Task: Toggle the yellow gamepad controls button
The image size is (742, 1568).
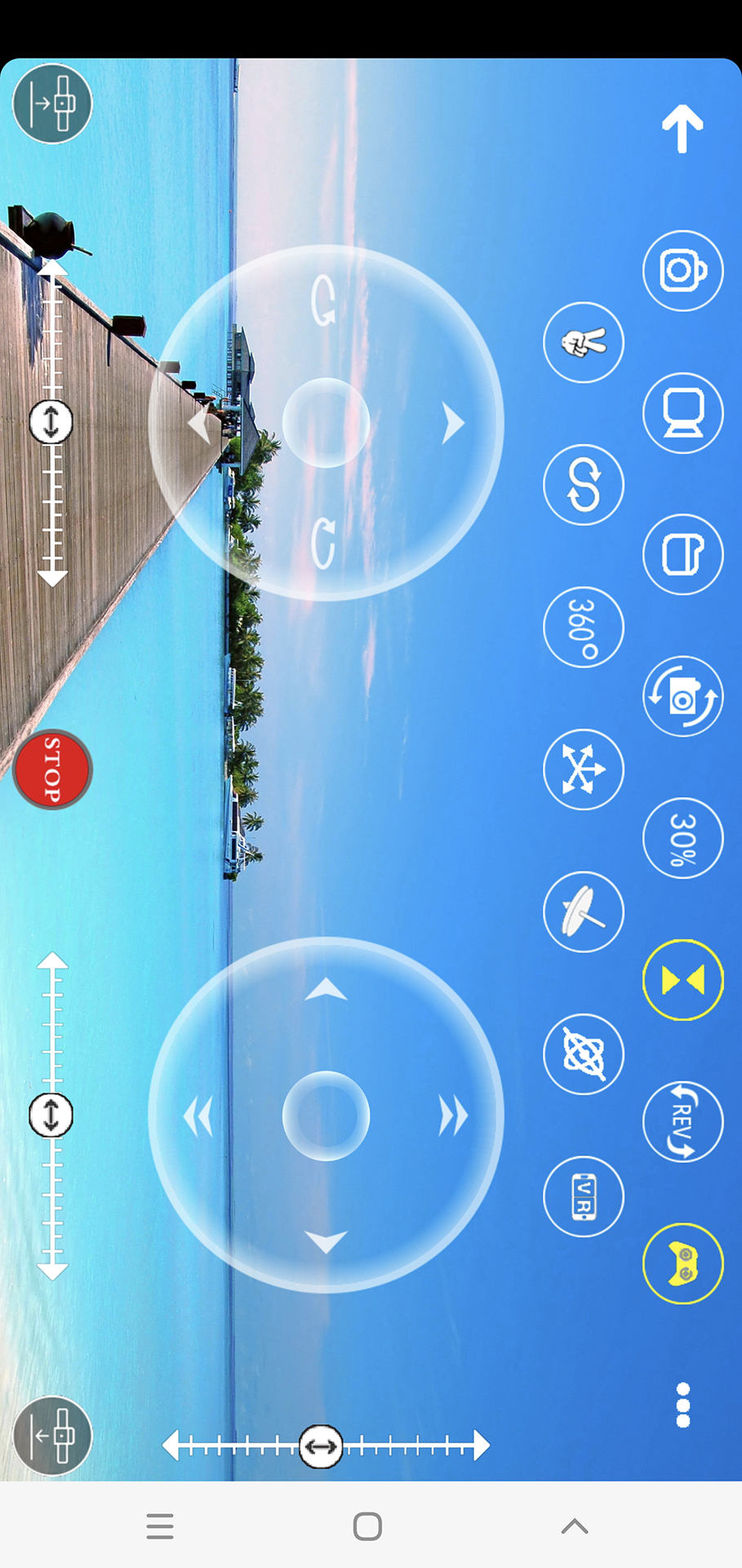Action: click(682, 1263)
